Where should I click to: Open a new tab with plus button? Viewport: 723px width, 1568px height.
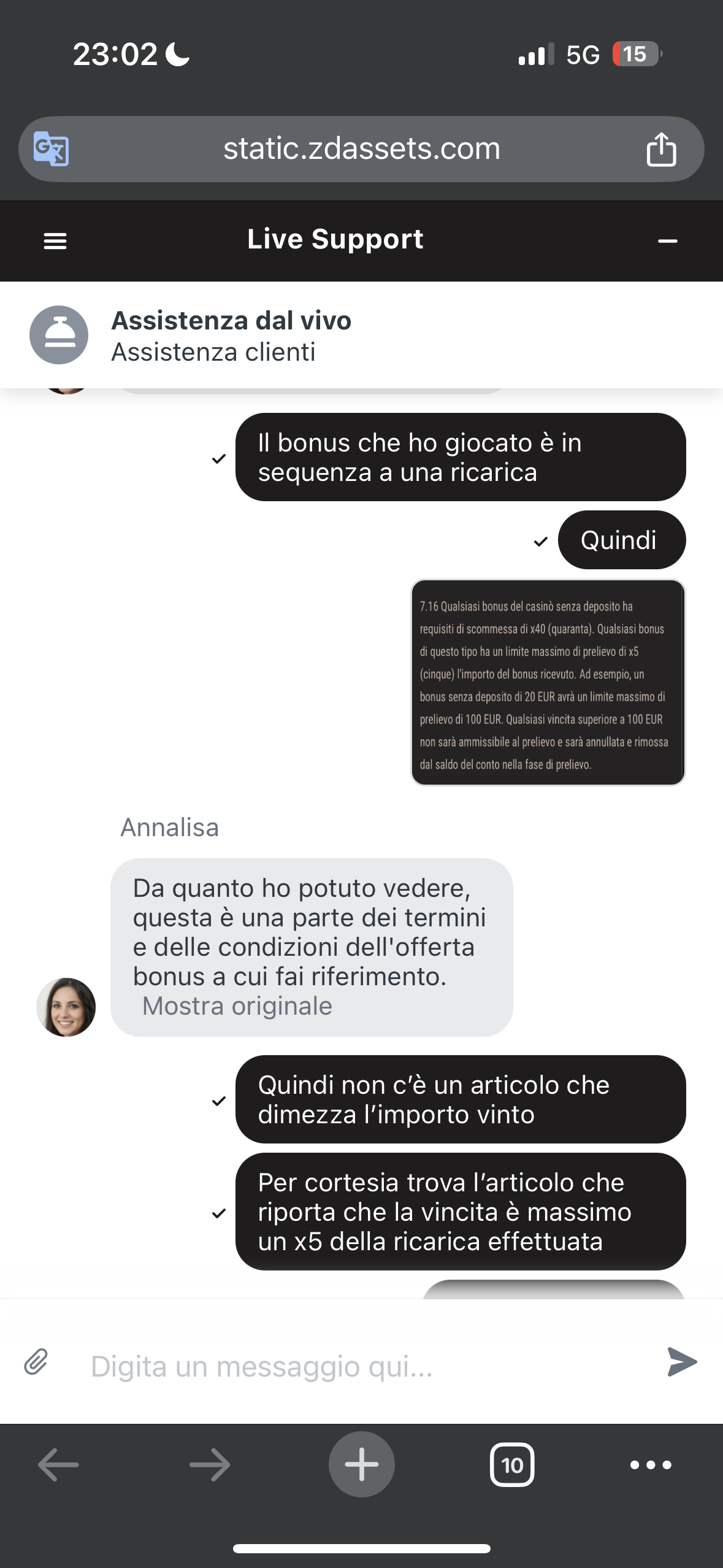(x=362, y=1464)
